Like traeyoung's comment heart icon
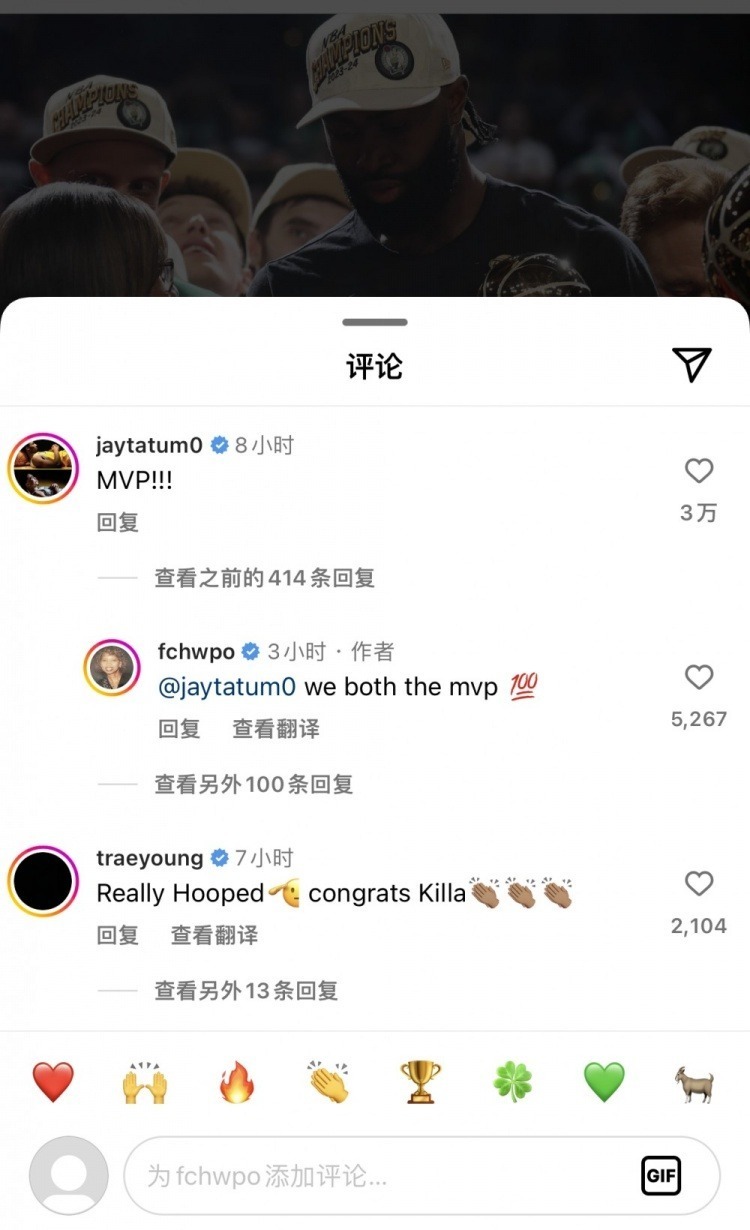750x1230 pixels. click(698, 884)
